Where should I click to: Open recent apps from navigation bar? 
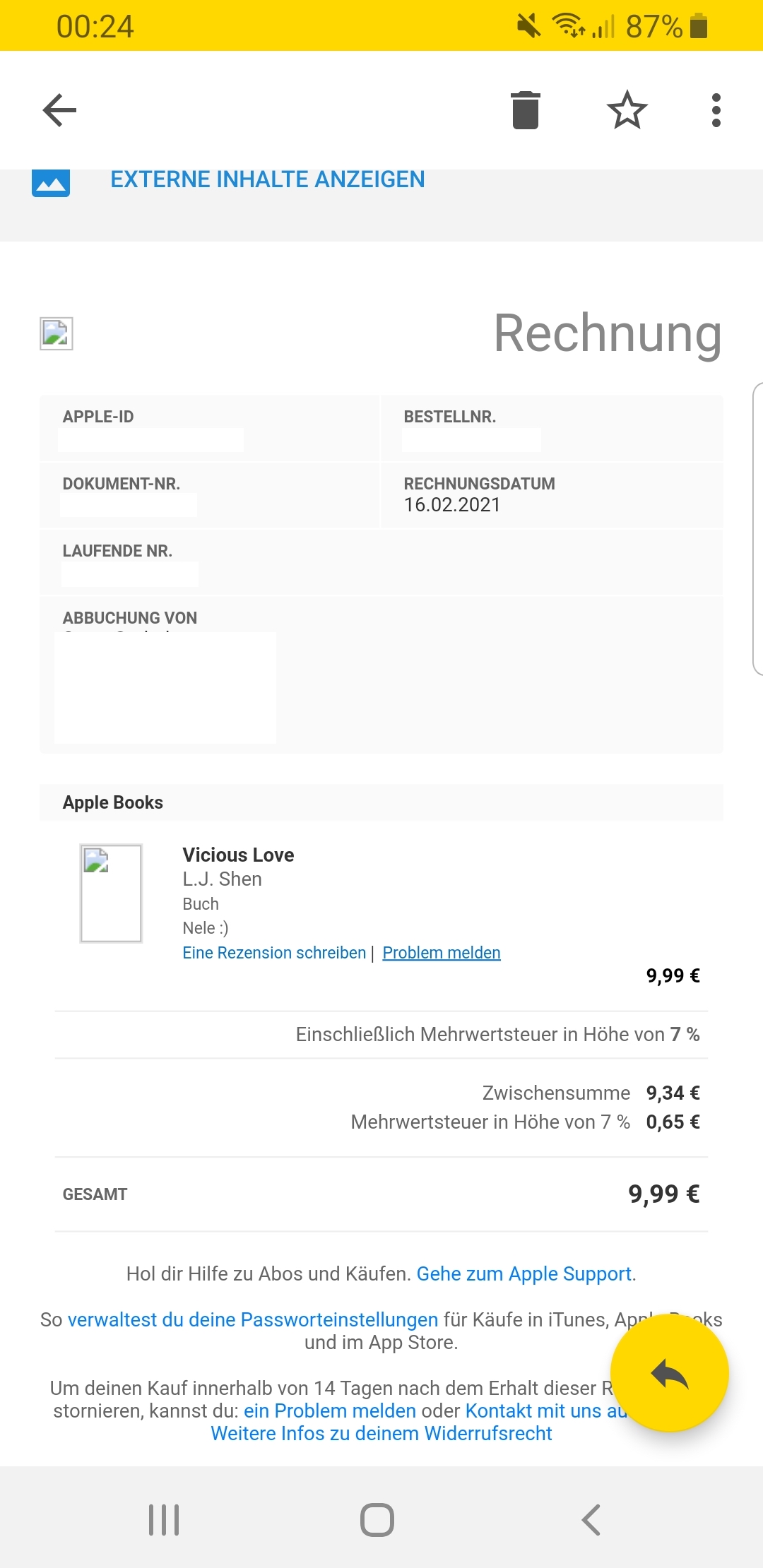(x=164, y=1519)
